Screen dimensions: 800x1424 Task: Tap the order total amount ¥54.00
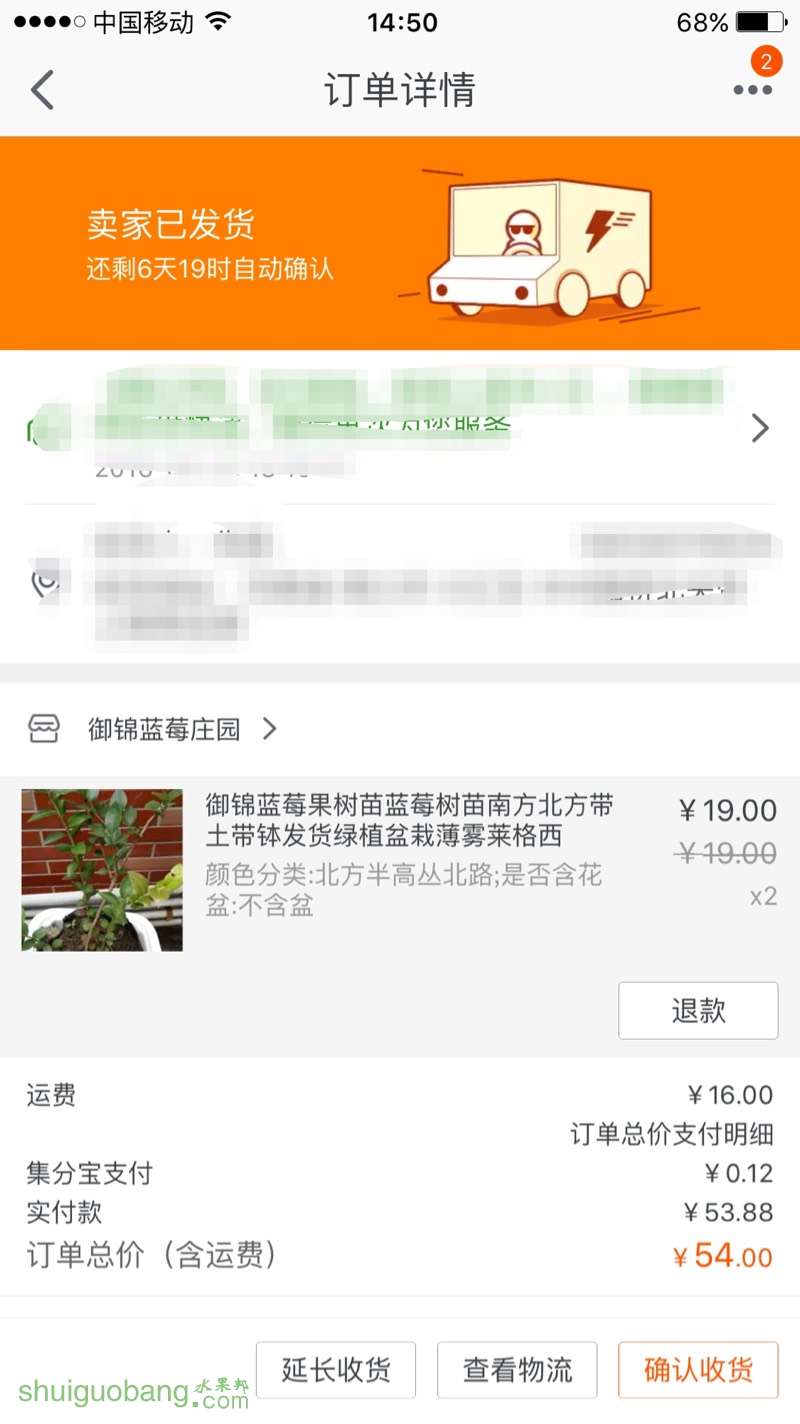[x=724, y=1257]
